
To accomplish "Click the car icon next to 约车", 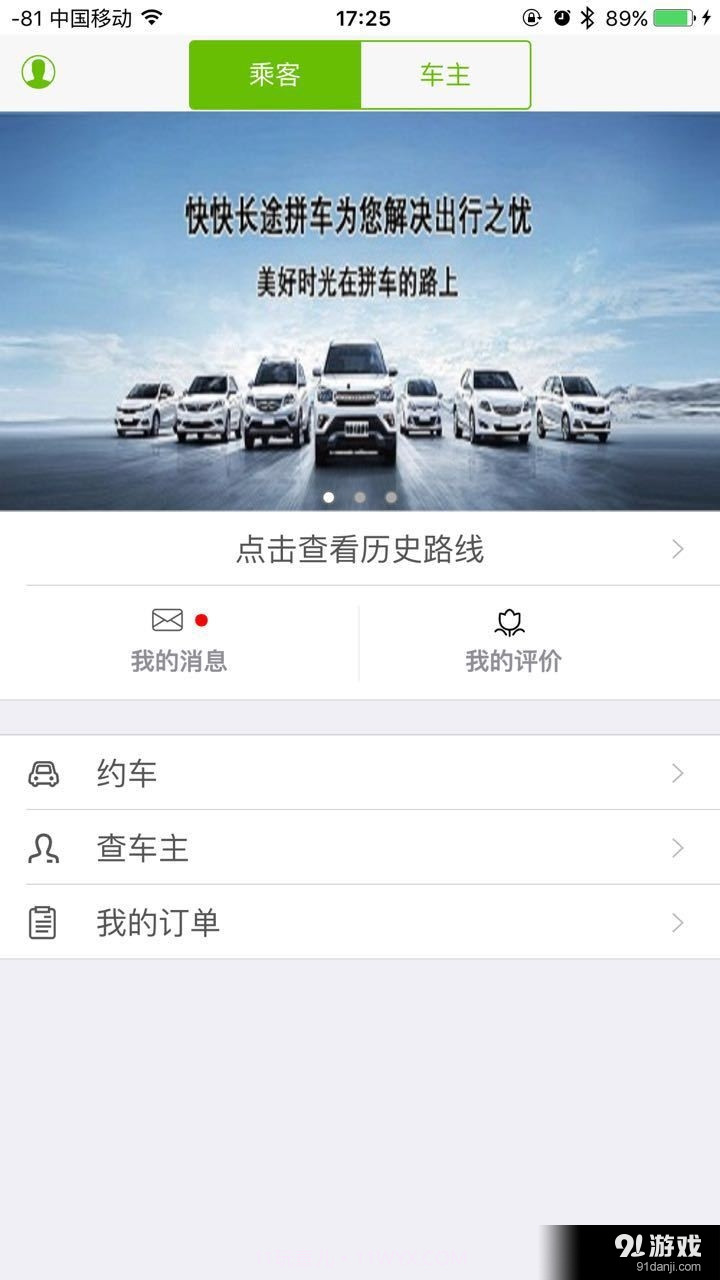I will coord(42,773).
